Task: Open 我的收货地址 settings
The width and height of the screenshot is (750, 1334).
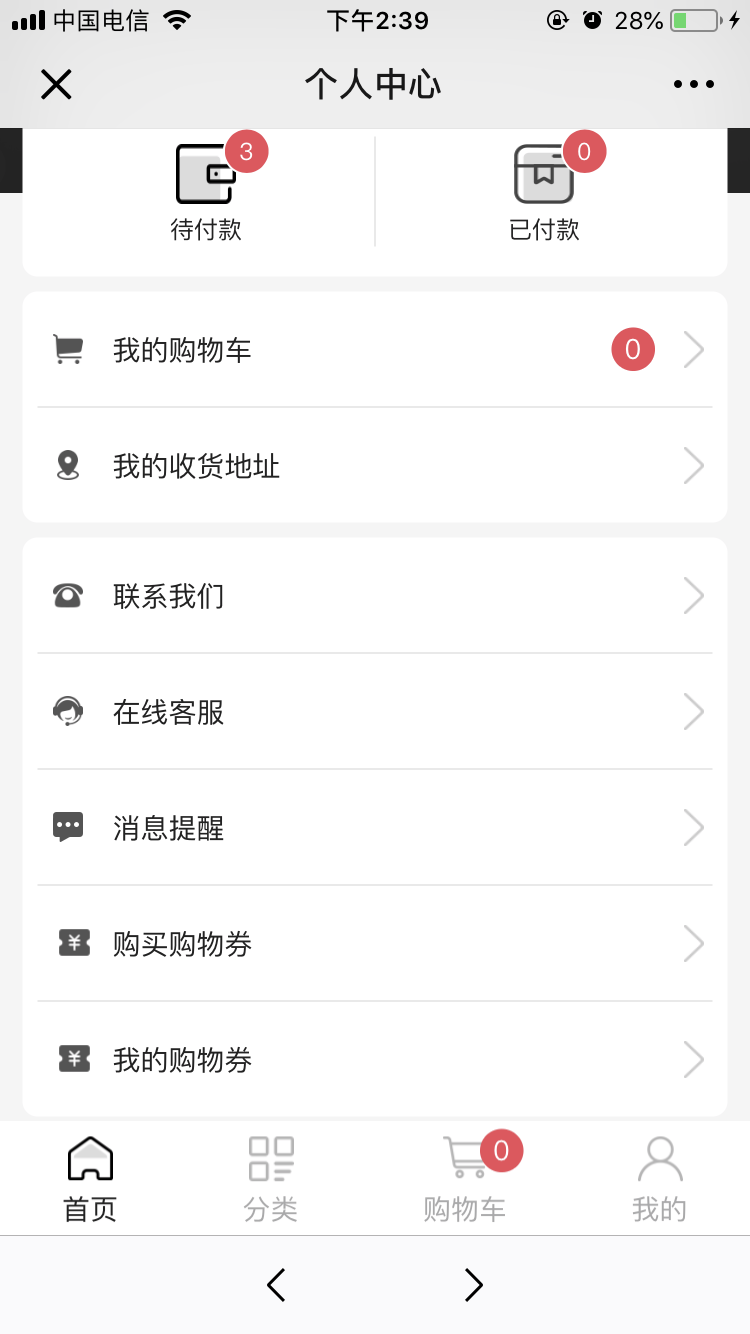Action: click(375, 466)
